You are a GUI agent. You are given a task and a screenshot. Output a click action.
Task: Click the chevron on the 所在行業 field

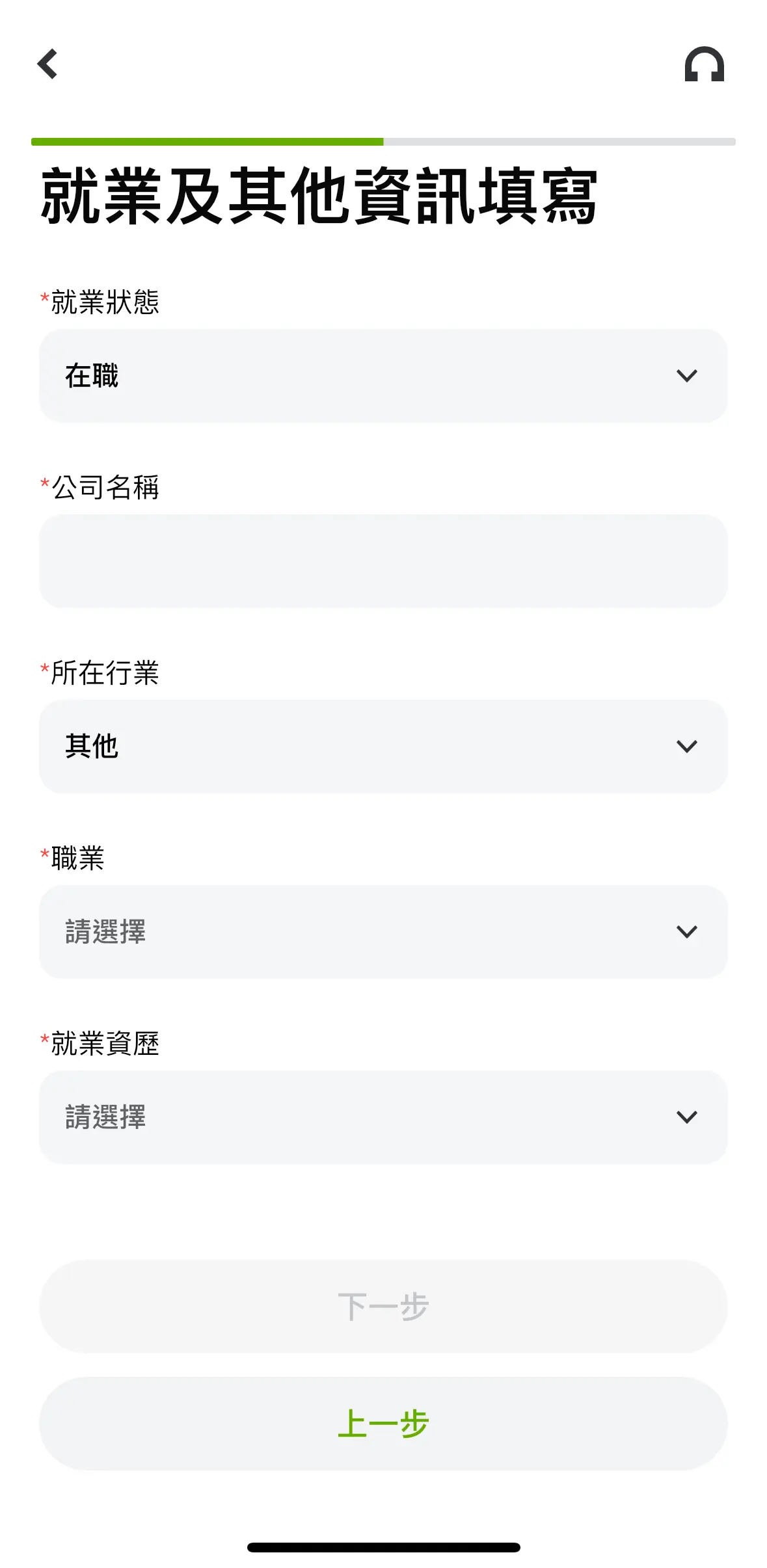[x=686, y=746]
